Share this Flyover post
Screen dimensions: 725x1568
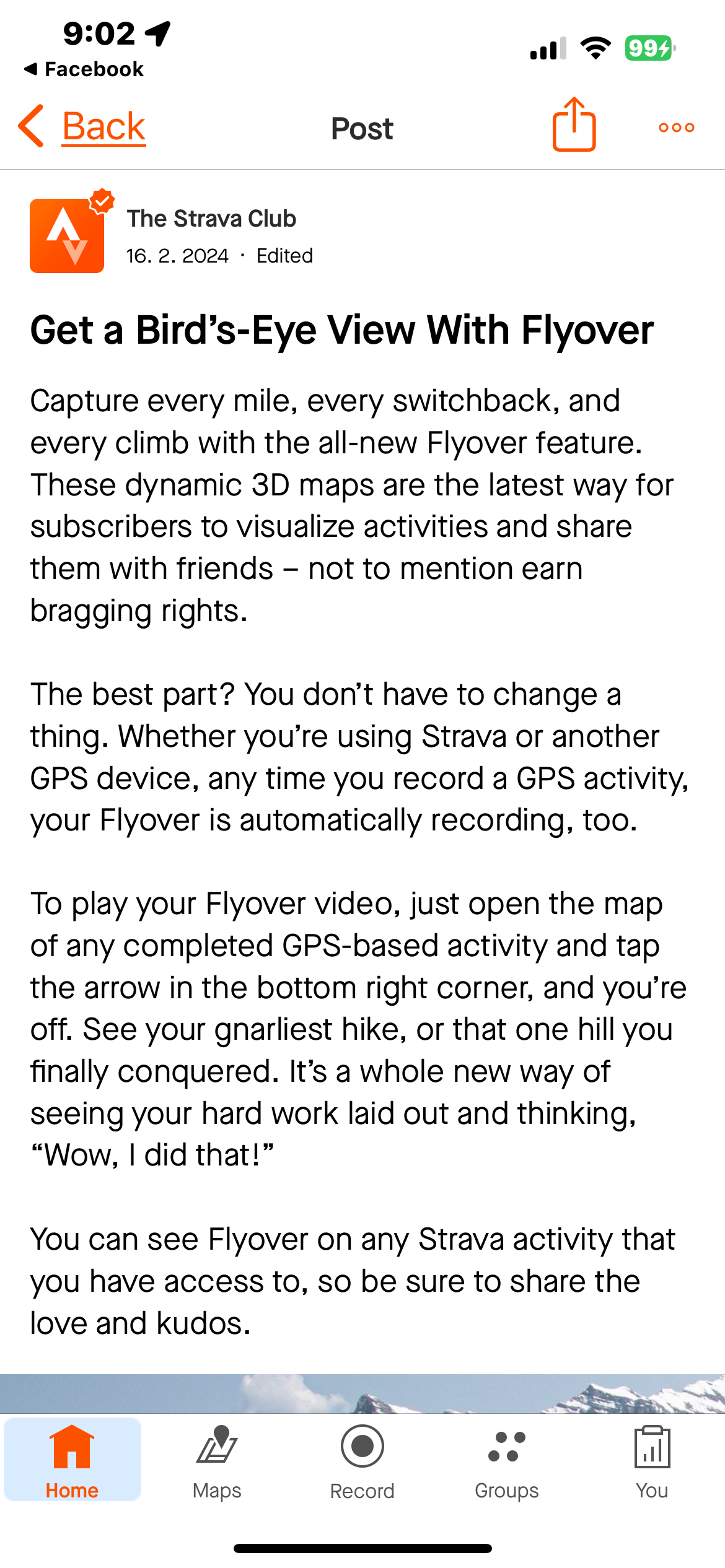[x=574, y=126]
